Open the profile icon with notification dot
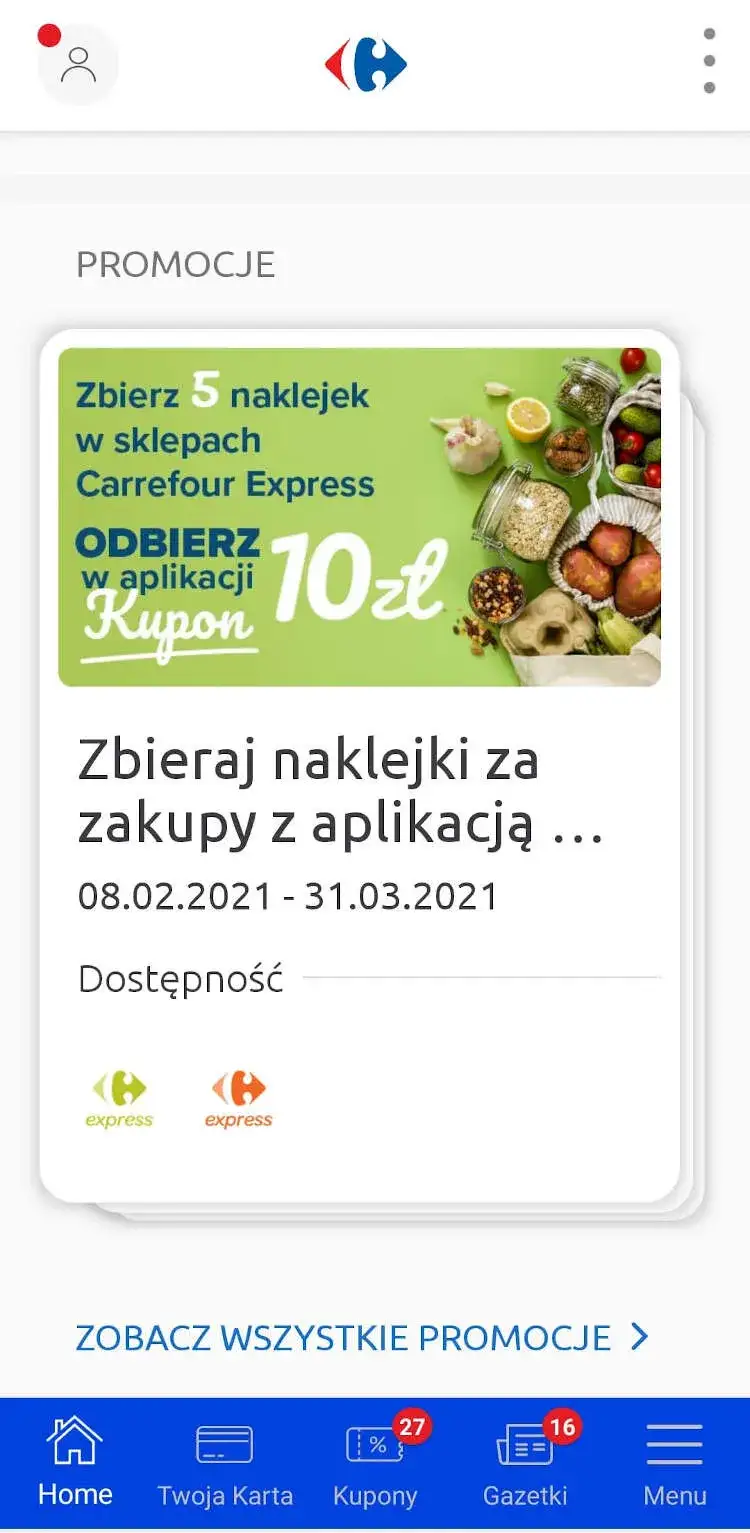This screenshot has height=1533, width=750. (78, 64)
